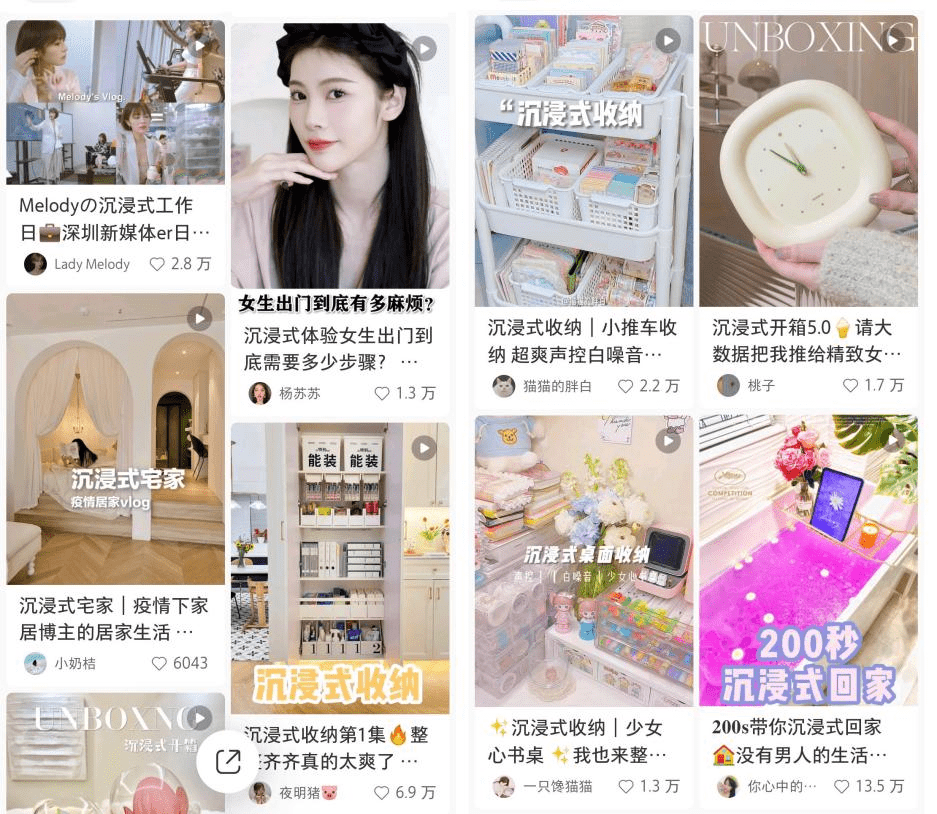Like the 200s沉浸式回家 post
937x814 pixels.
(x=843, y=786)
